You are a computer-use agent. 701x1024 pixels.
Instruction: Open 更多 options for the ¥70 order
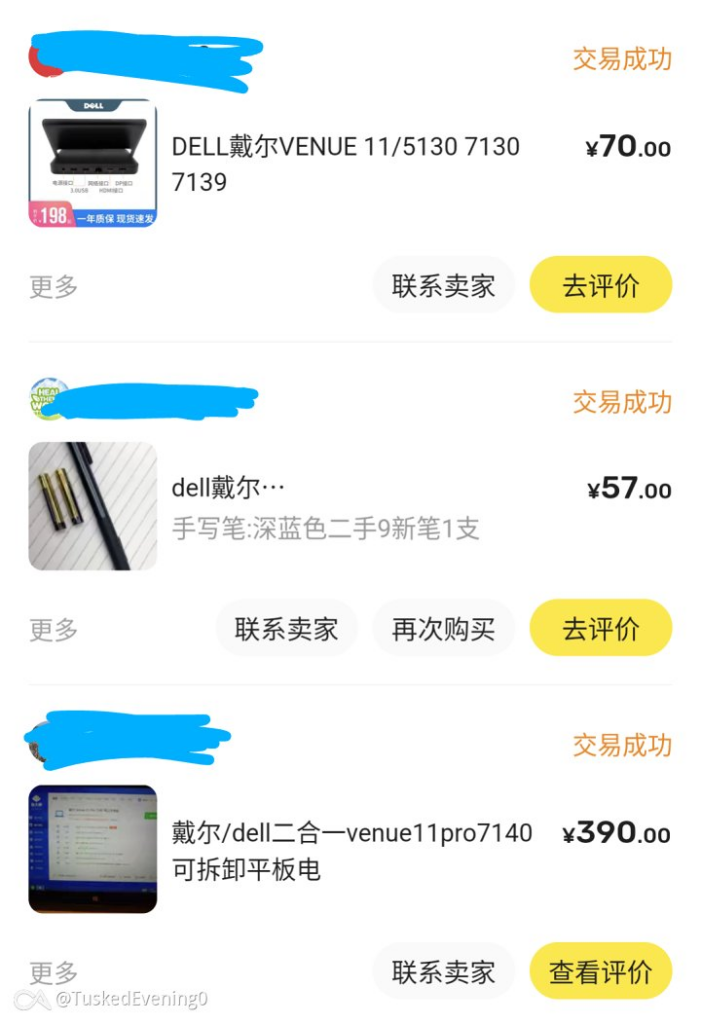tap(53, 287)
